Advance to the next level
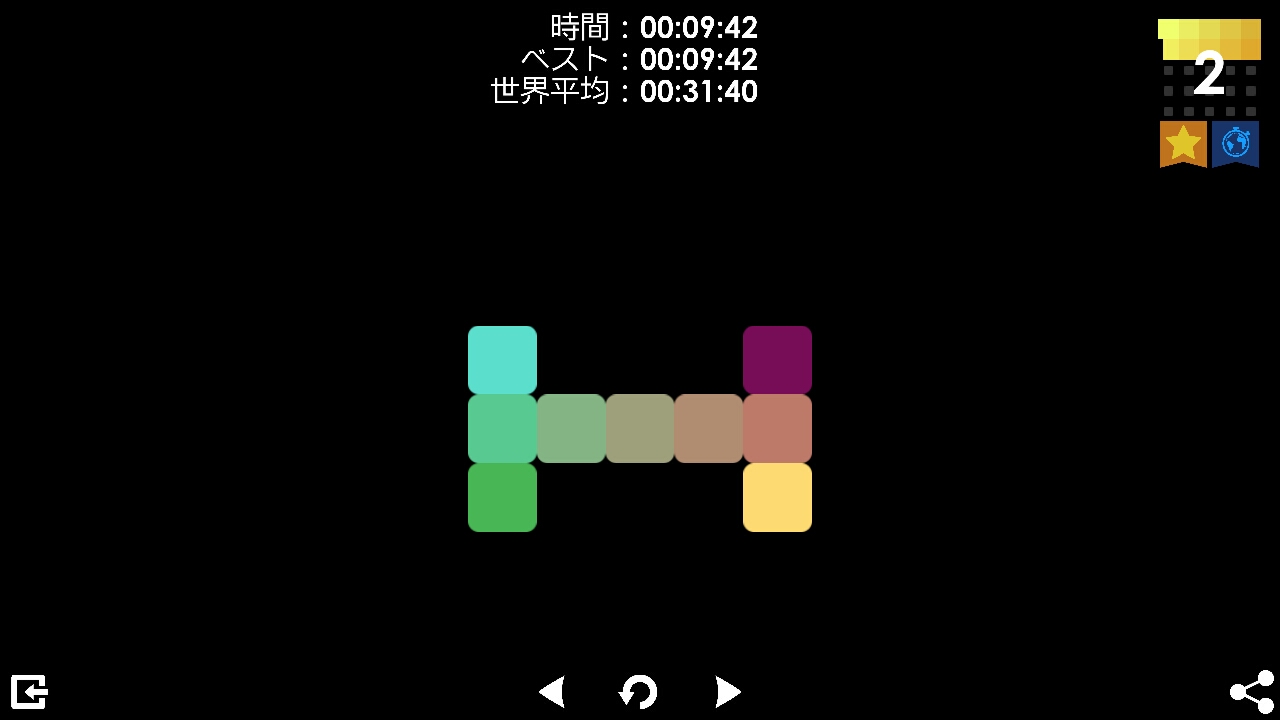The width and height of the screenshot is (1280, 720). 727,691
